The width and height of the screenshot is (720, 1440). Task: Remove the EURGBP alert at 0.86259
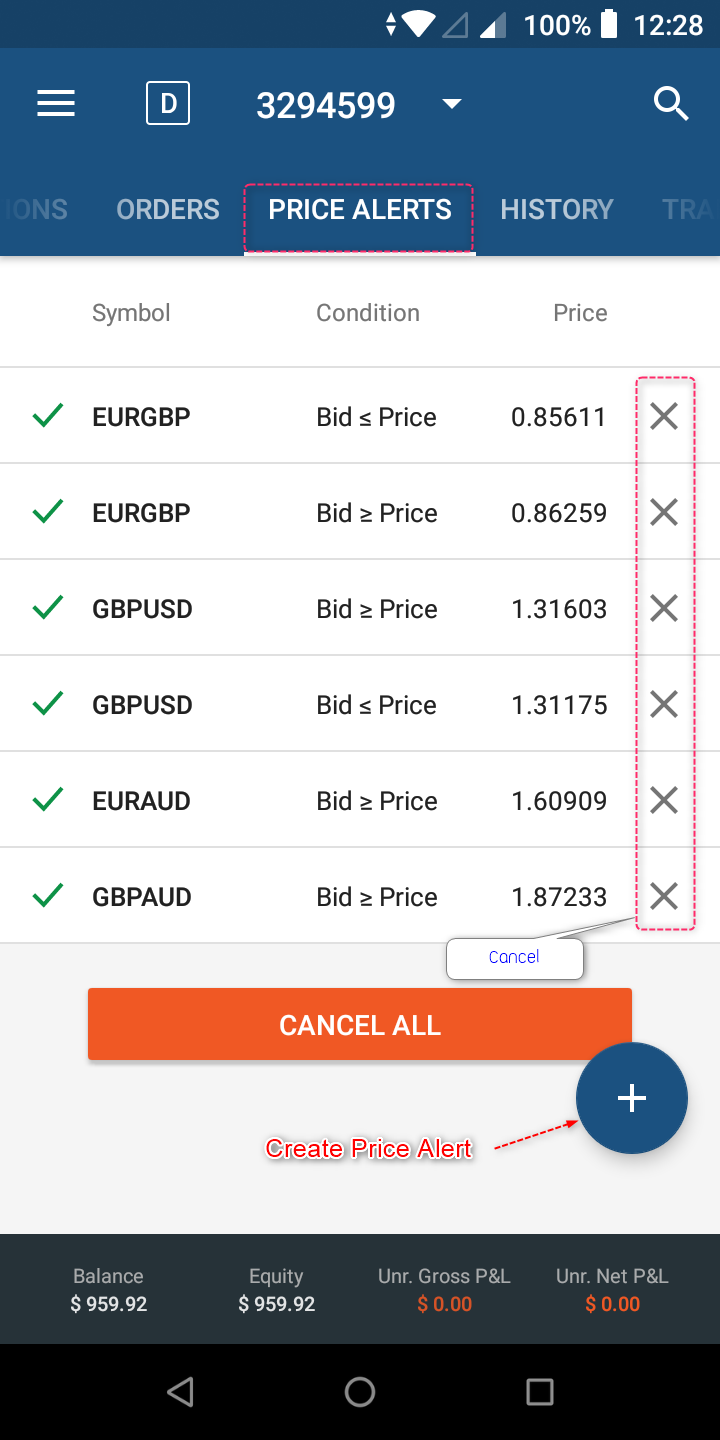(664, 512)
